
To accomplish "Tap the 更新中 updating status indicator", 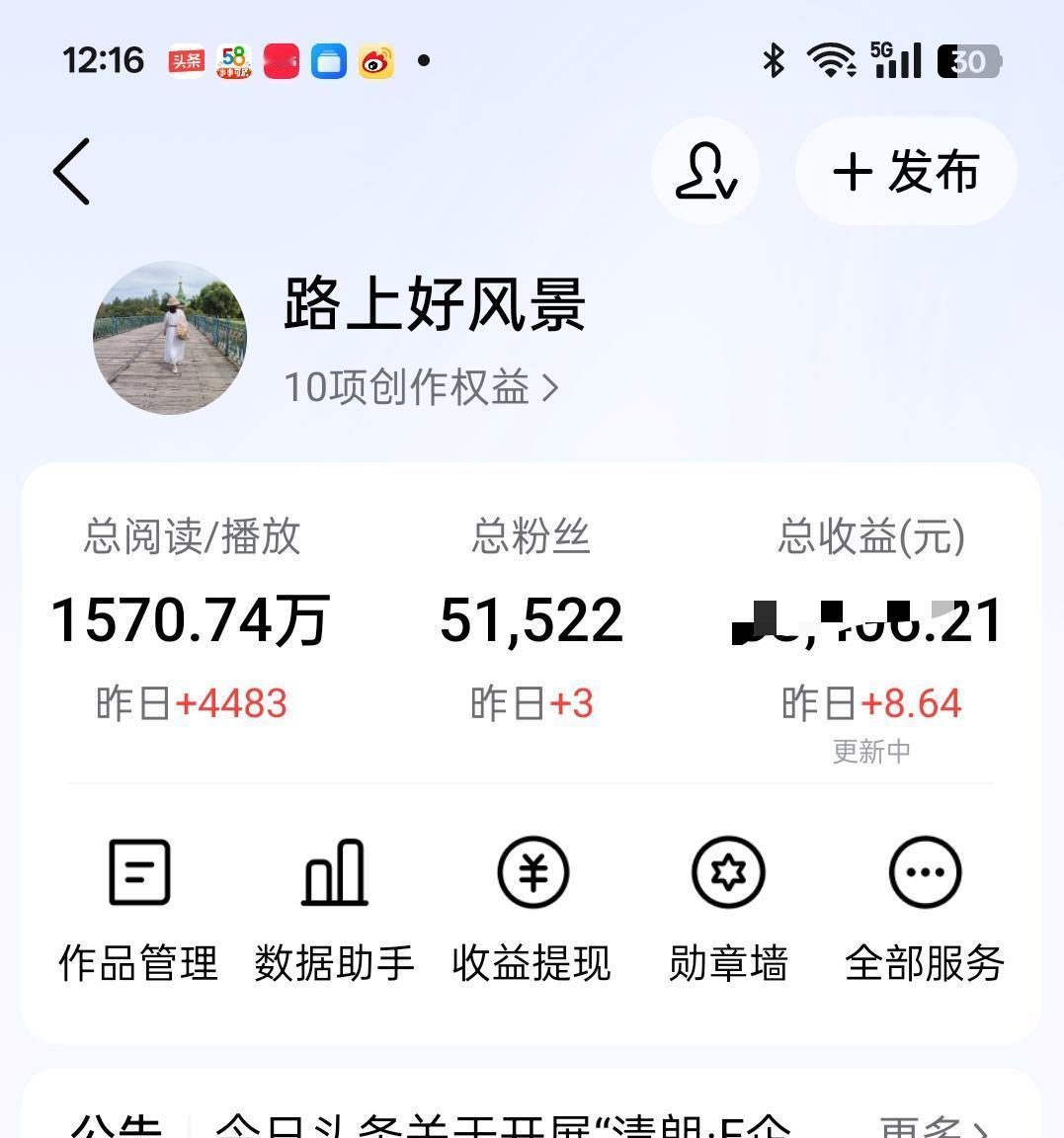I will click(870, 752).
